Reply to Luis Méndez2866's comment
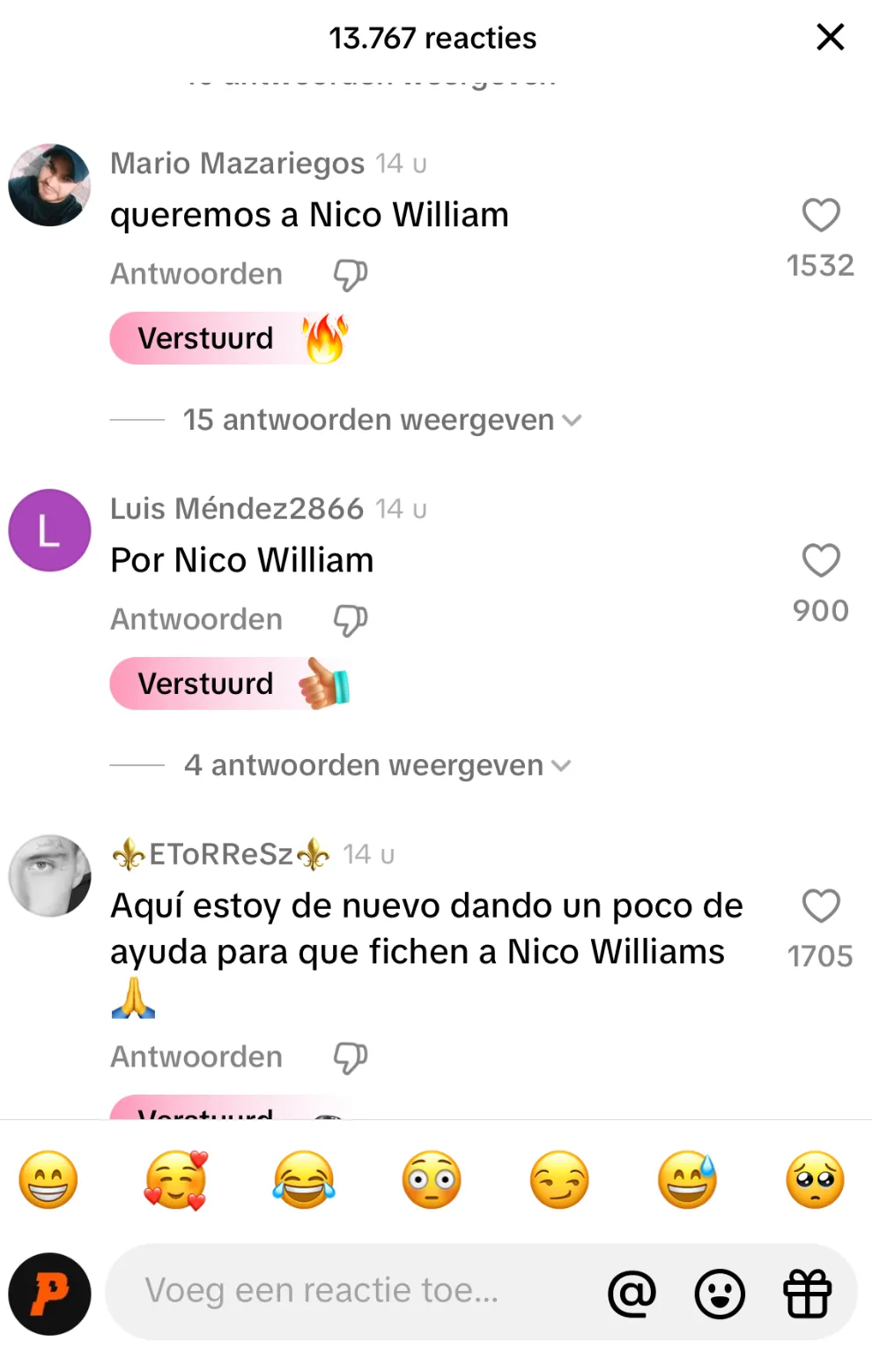The image size is (872, 1372). coord(196,620)
